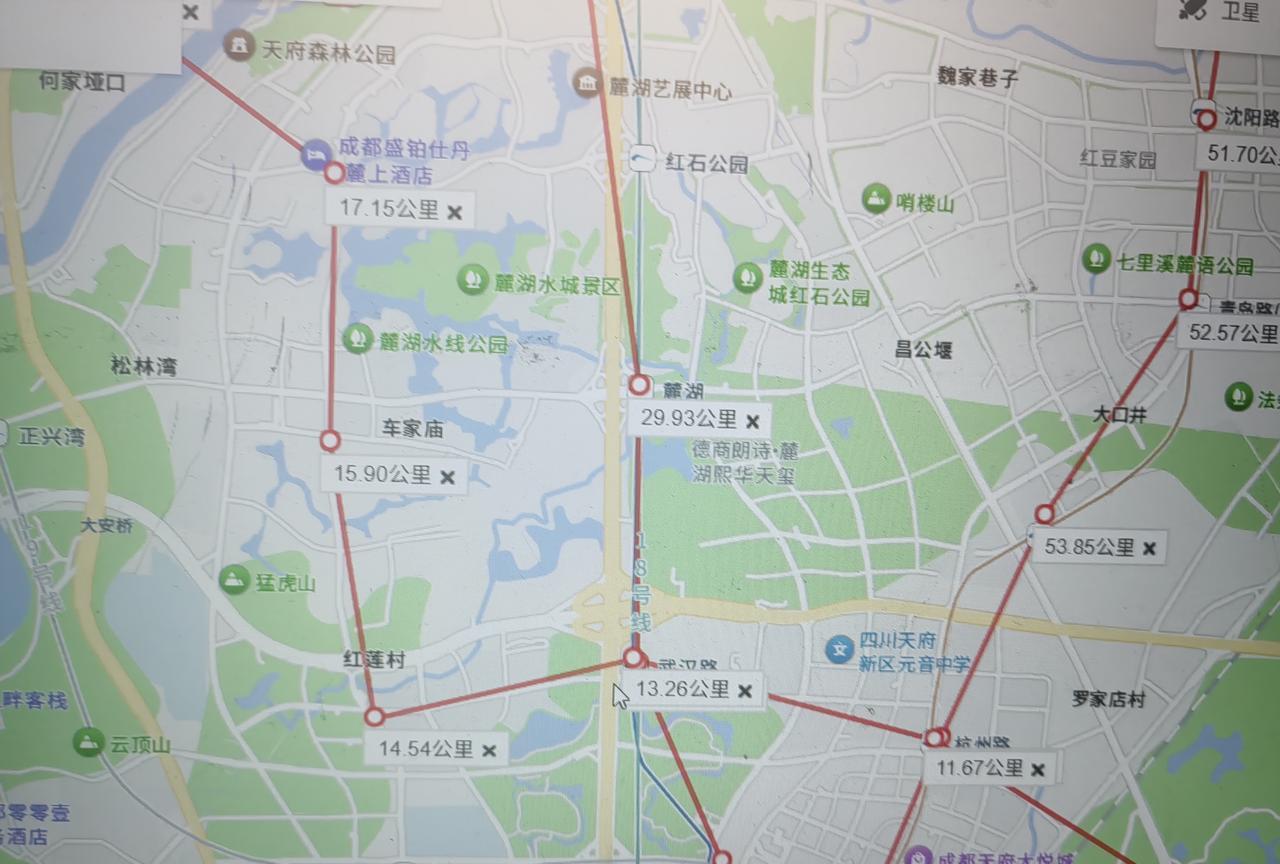Open the 成都盛铂仕丹麓上酒店 hotel marker
Viewport: 1280px width, 864px height.
315,154
